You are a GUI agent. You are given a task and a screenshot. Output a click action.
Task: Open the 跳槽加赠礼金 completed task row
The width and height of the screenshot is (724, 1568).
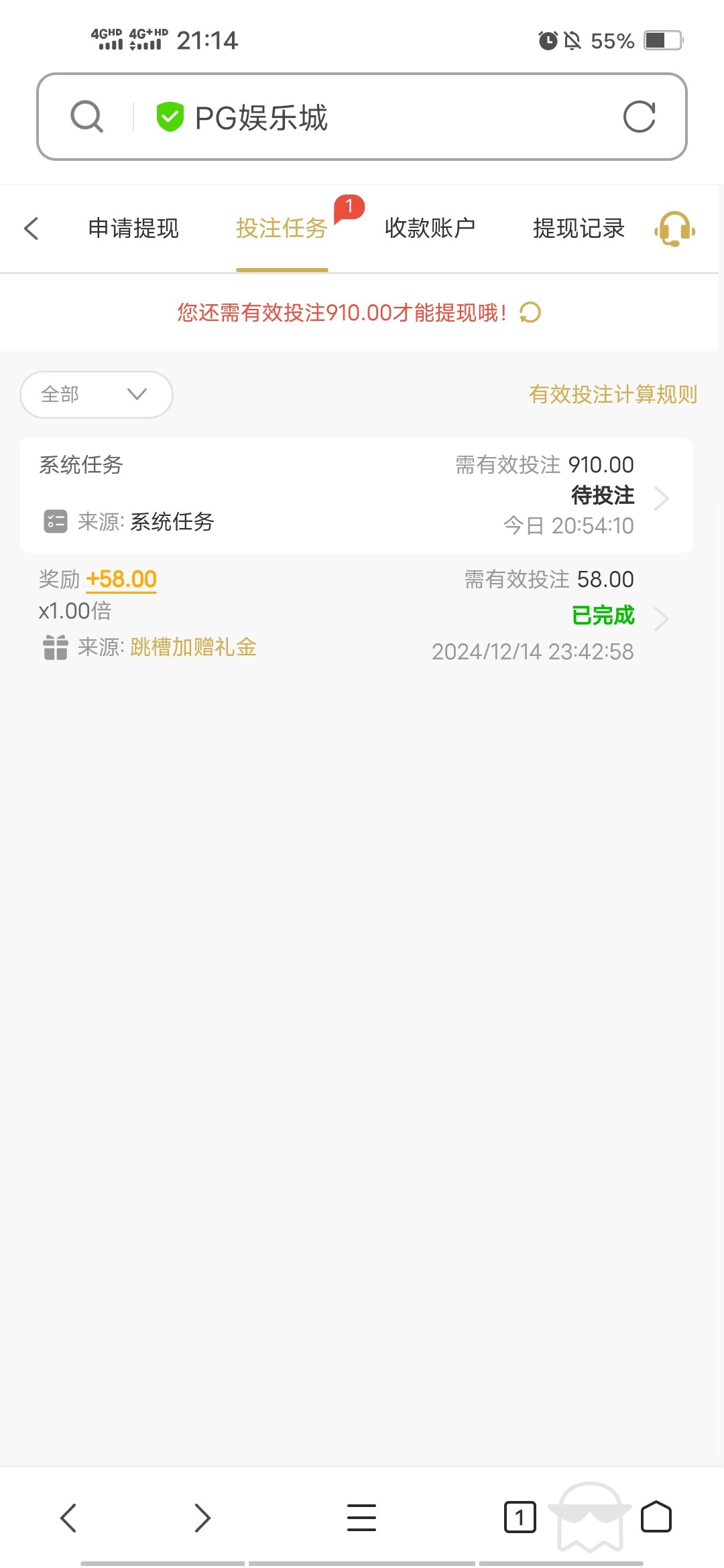coord(356,615)
